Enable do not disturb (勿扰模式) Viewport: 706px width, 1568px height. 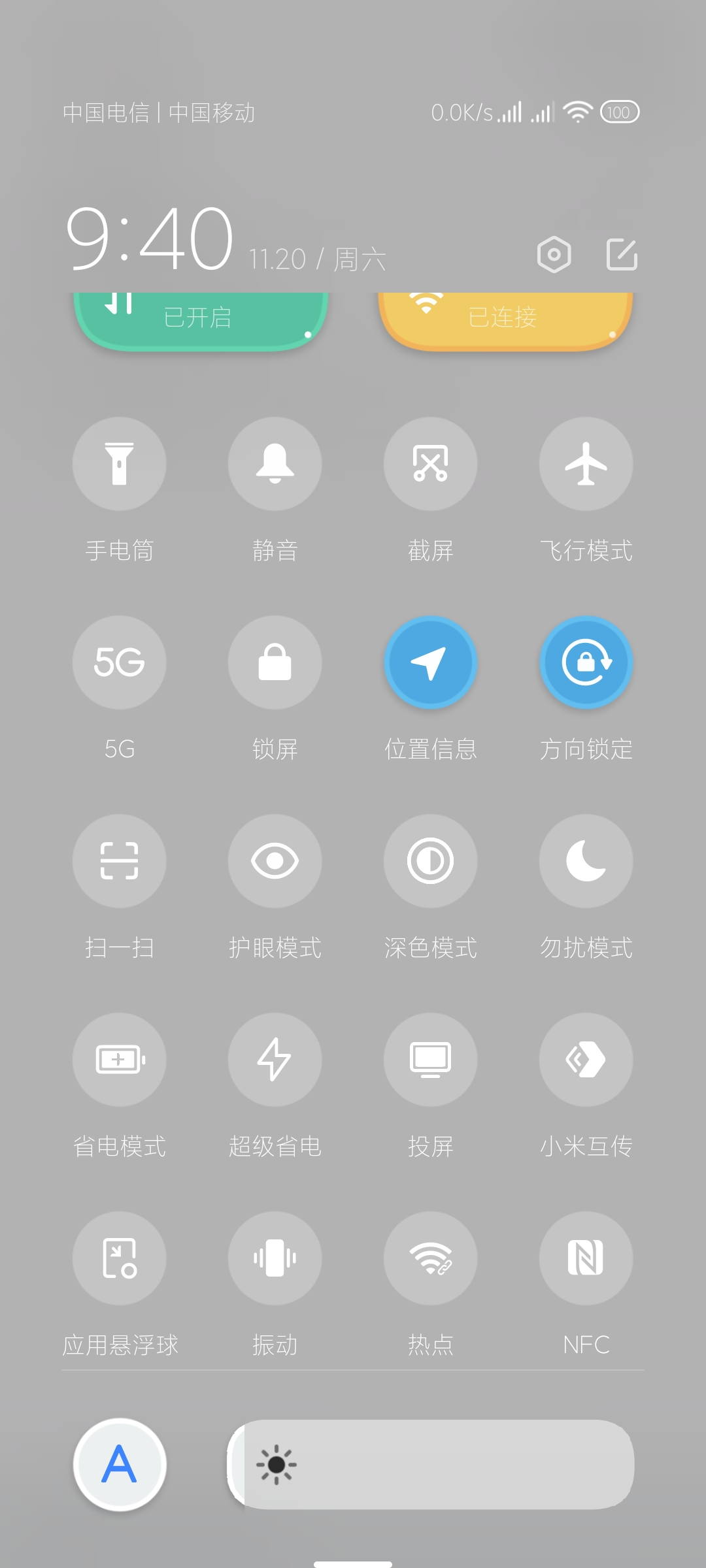[x=586, y=861]
